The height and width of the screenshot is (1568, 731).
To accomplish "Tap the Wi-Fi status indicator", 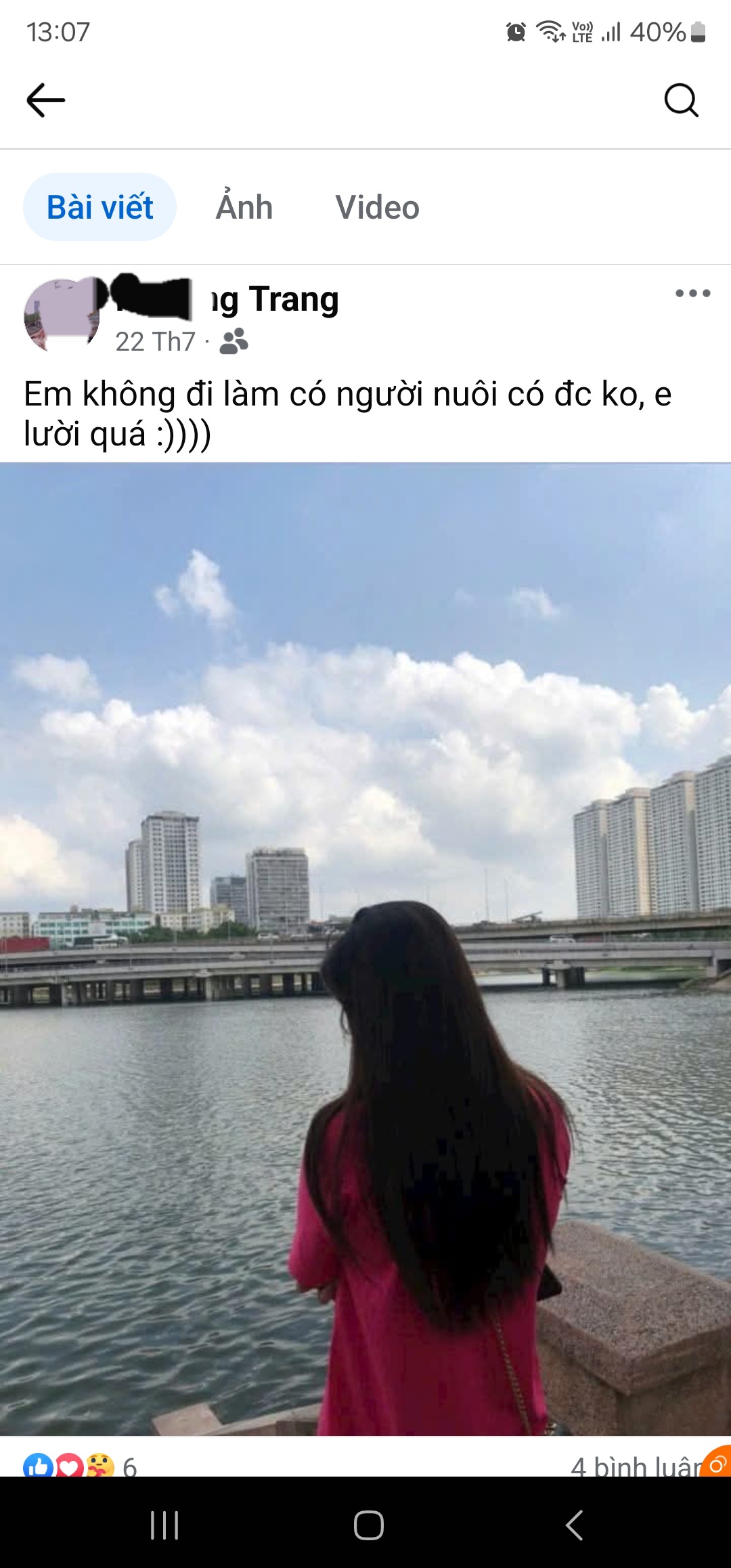I will click(x=549, y=31).
